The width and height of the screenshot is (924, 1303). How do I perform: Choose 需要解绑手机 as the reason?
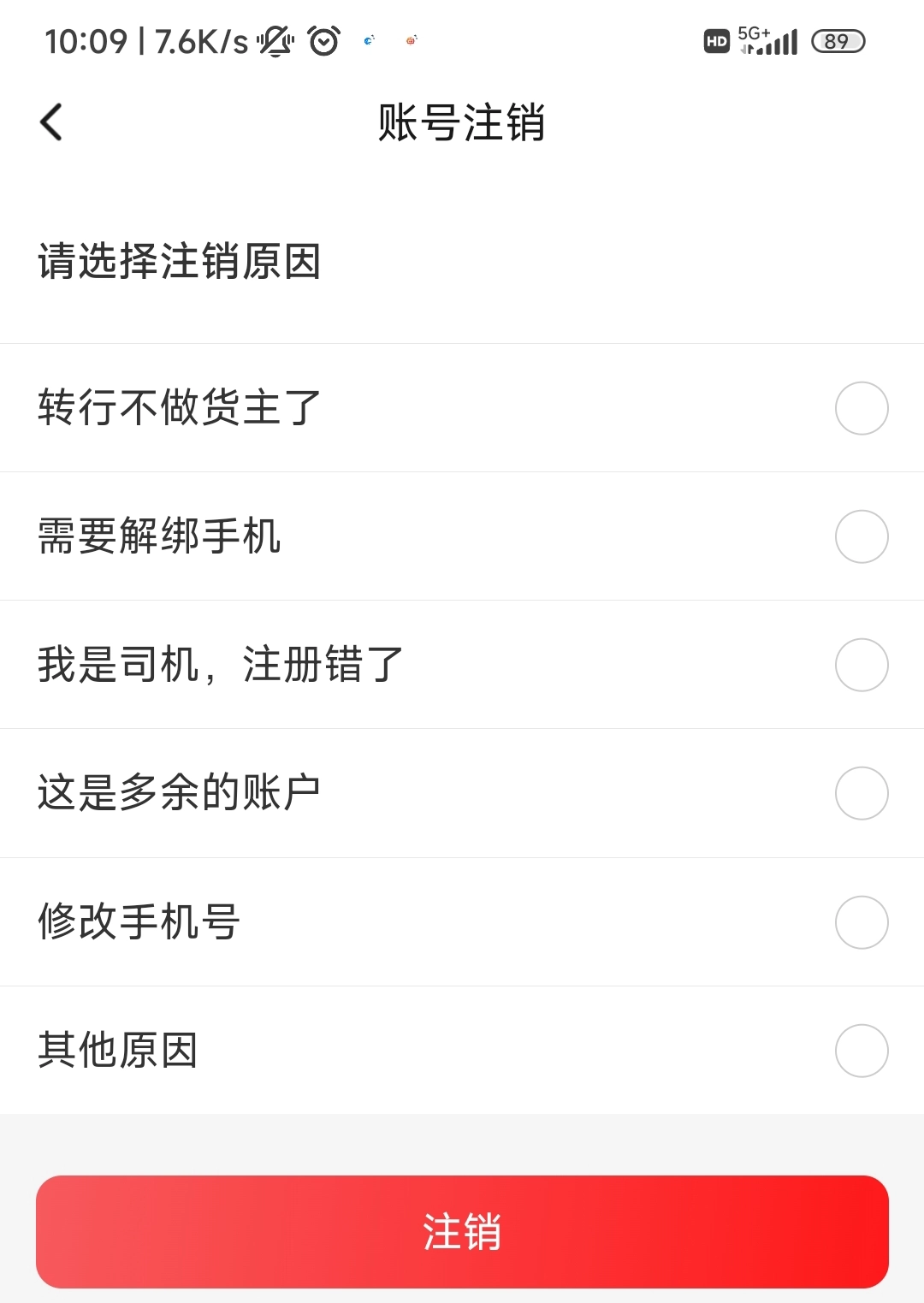tap(861, 536)
